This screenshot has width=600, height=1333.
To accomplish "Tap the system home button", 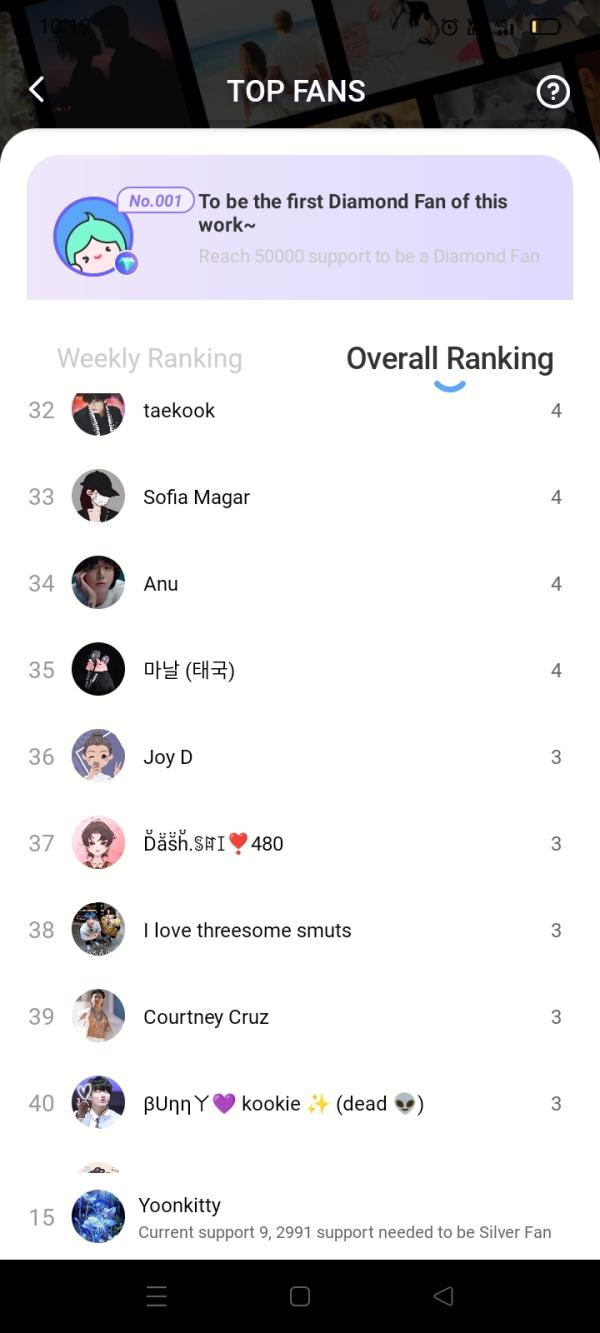I will pyautogui.click(x=300, y=1296).
